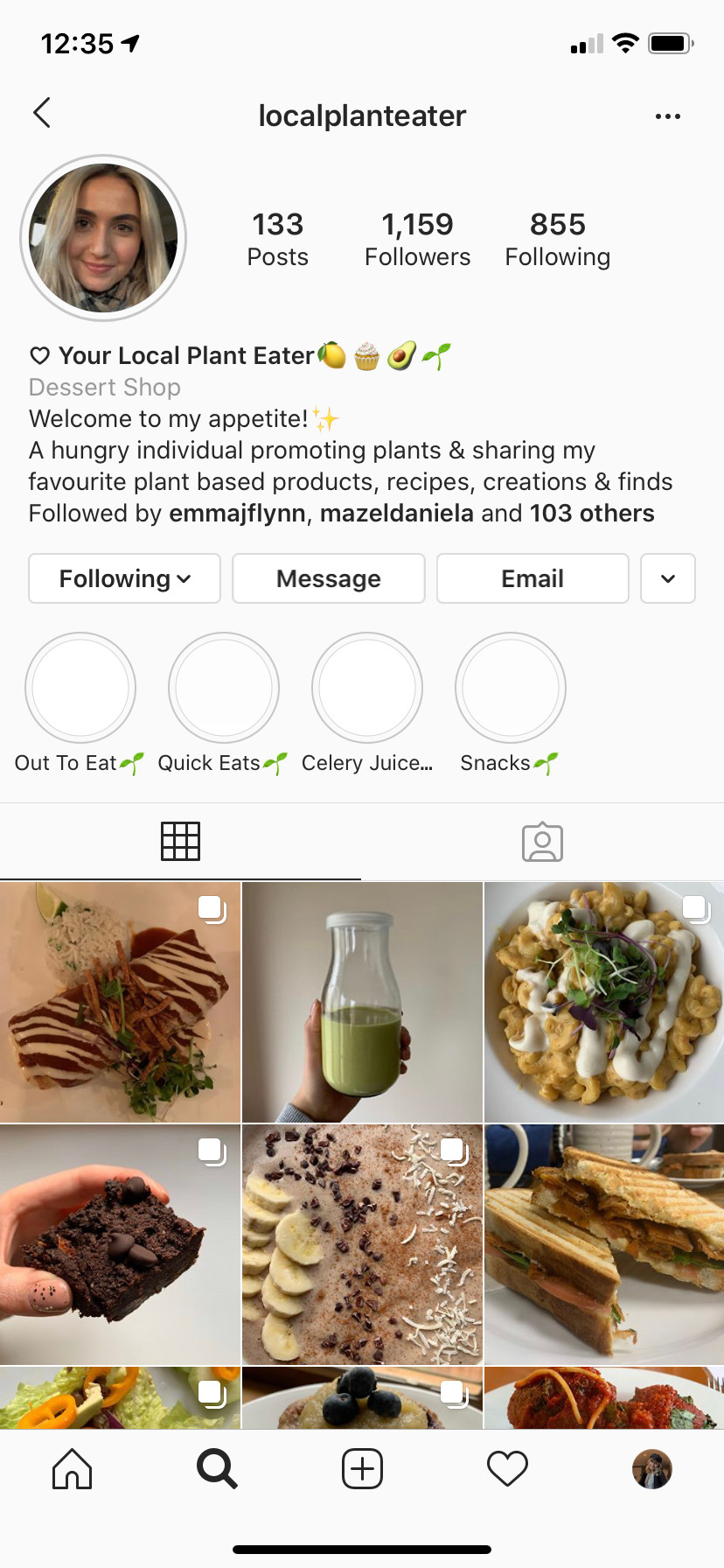This screenshot has width=724, height=1568.
Task: Switch to the tagged photos tab
Action: point(542,842)
